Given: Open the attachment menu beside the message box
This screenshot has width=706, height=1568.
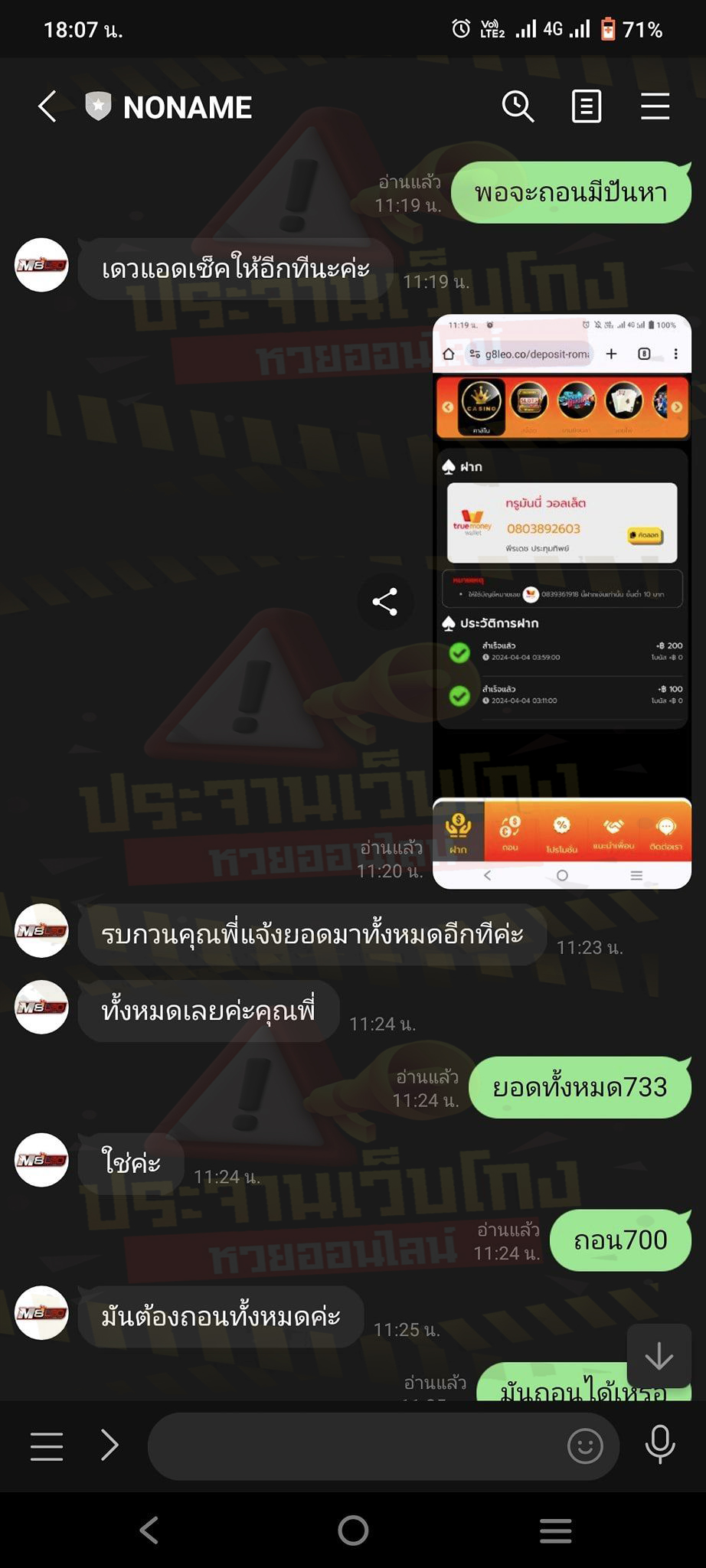Looking at the screenshot, I should pos(47,1445).
